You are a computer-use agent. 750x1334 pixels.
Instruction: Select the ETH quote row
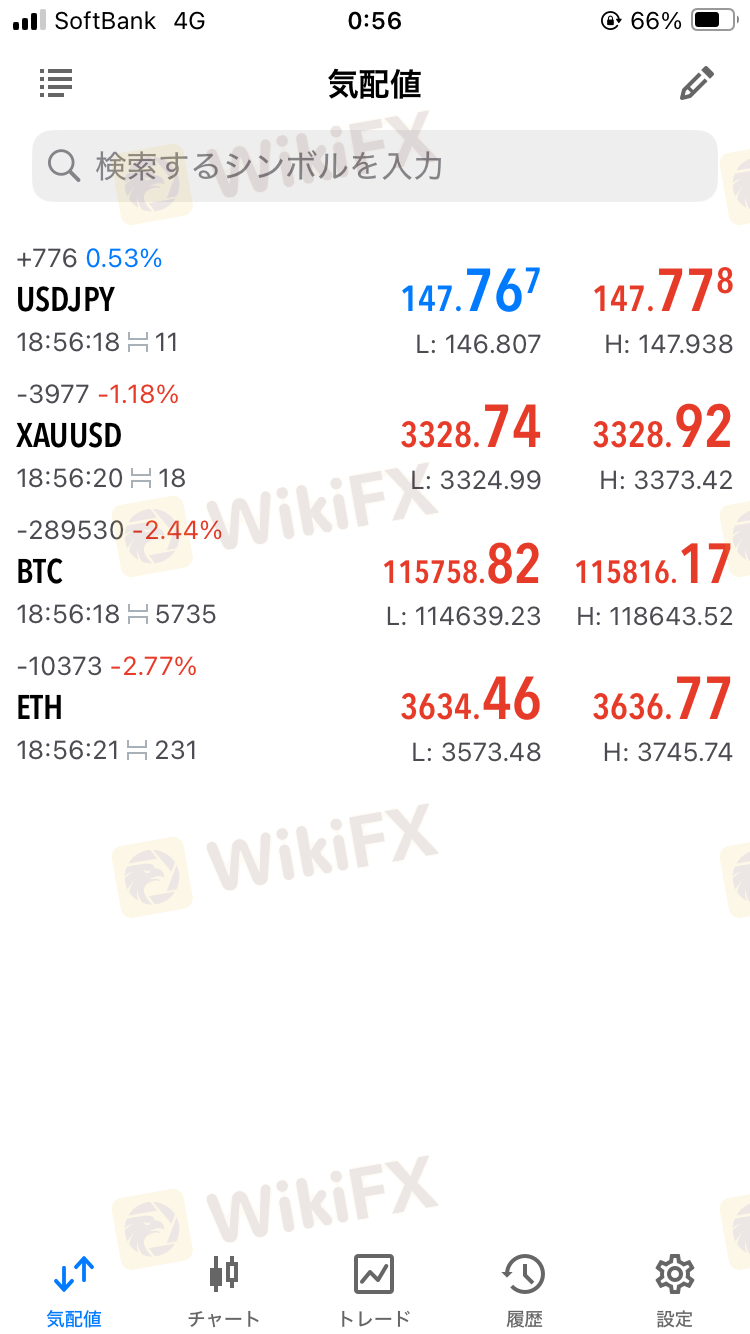click(375, 709)
